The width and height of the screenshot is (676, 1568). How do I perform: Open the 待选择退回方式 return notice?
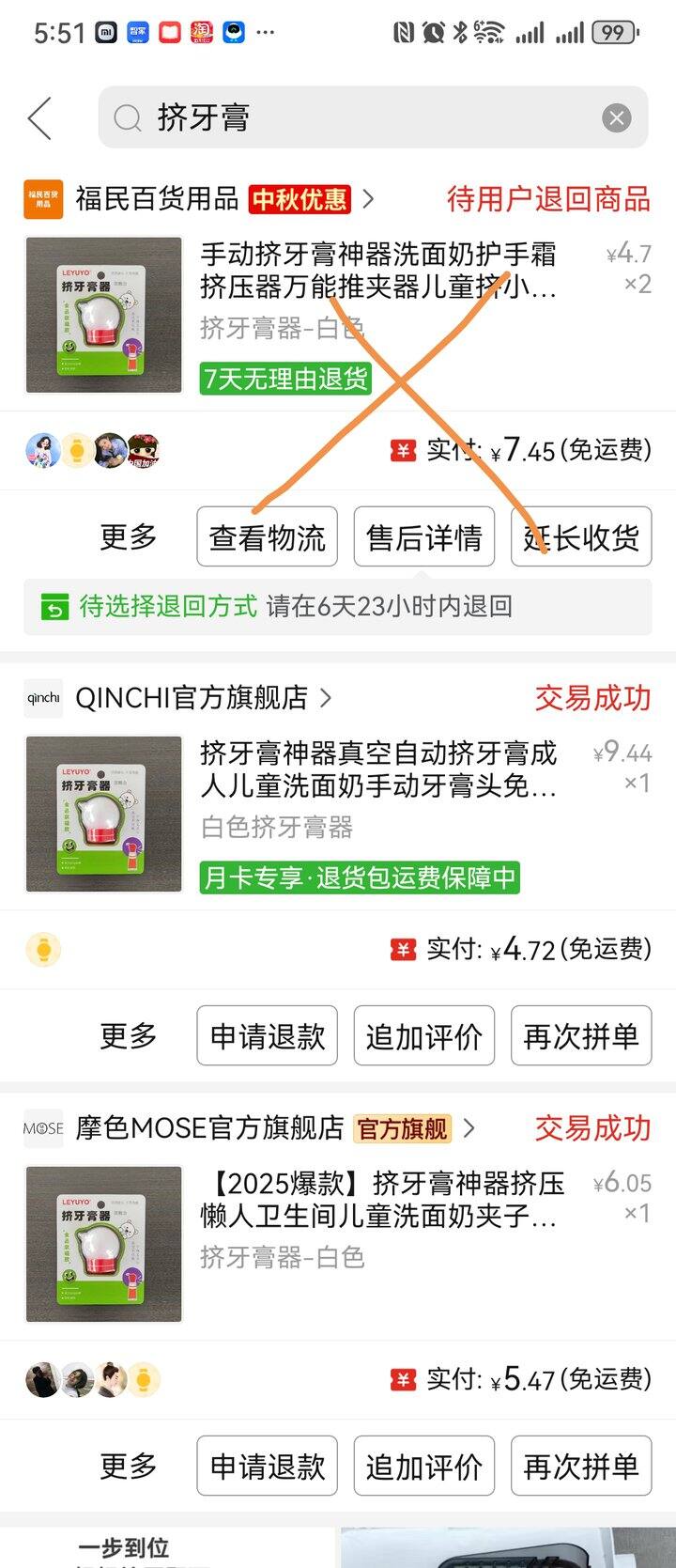[338, 606]
